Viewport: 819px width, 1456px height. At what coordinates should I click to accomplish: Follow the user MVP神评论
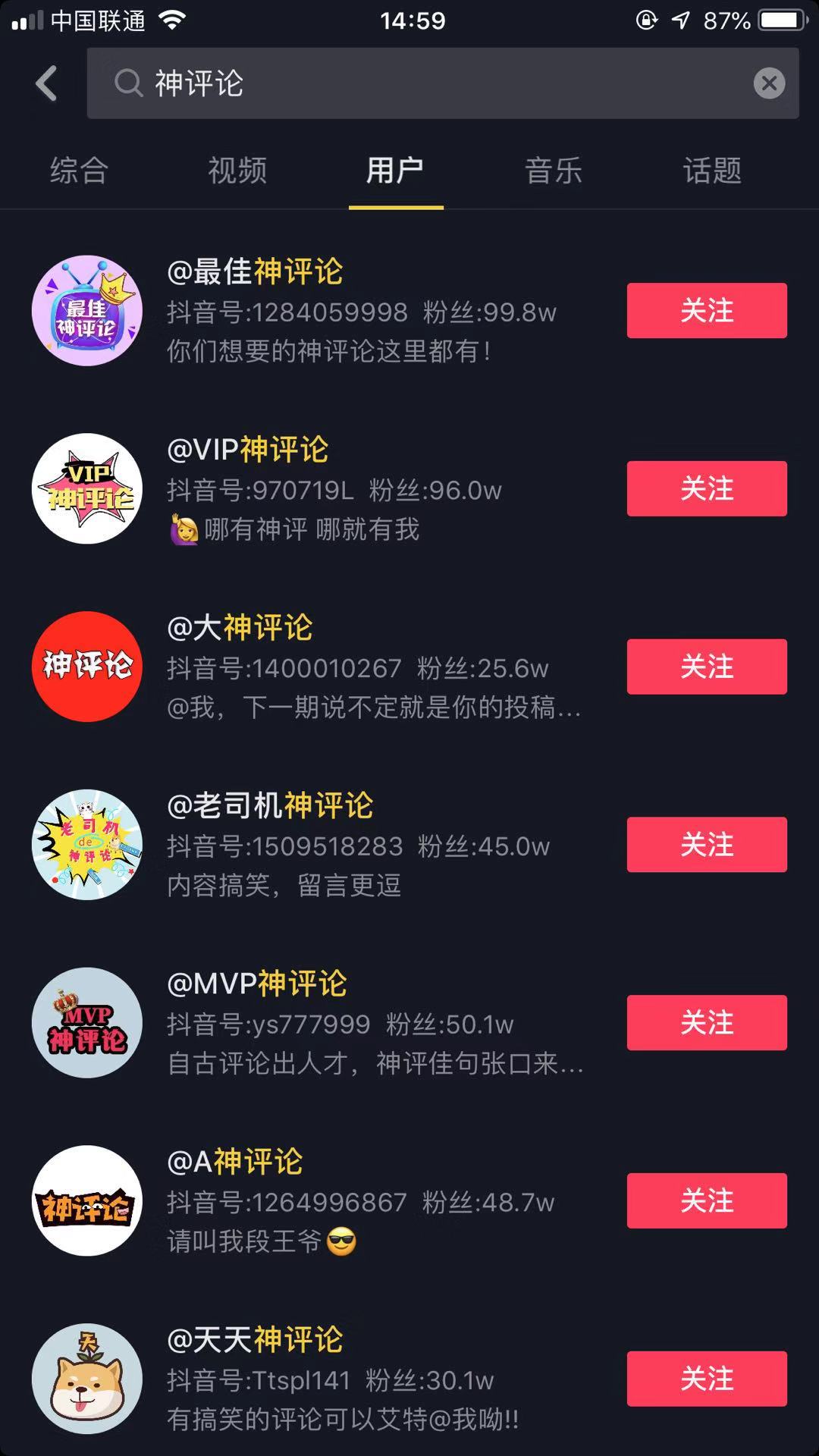(707, 1022)
